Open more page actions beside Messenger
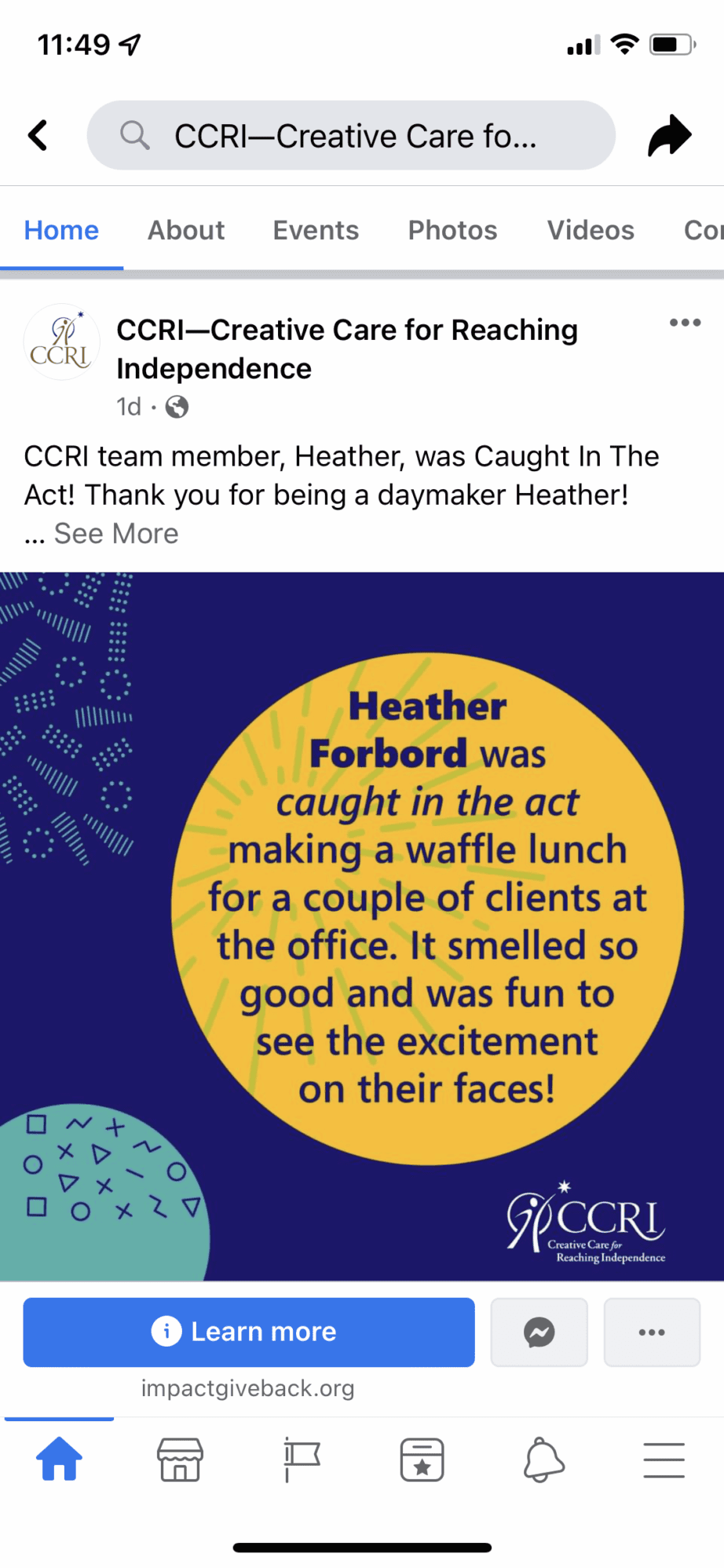 (652, 1332)
